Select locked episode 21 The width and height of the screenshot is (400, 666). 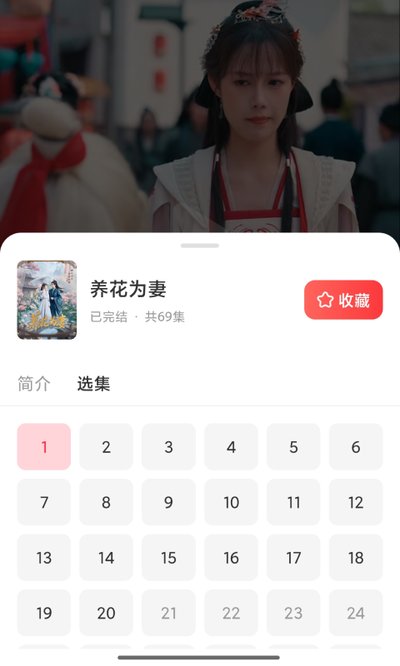coord(169,612)
